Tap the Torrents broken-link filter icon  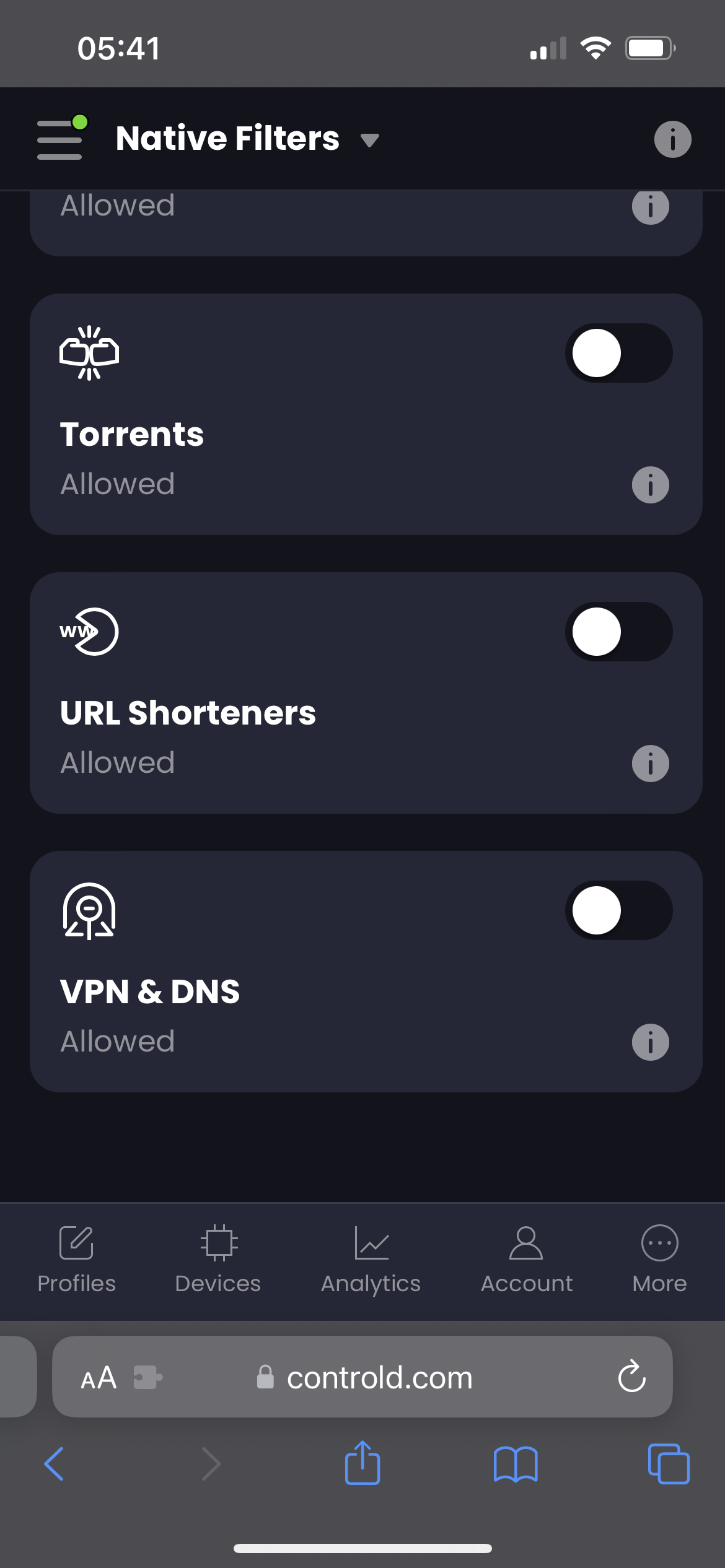(x=89, y=352)
